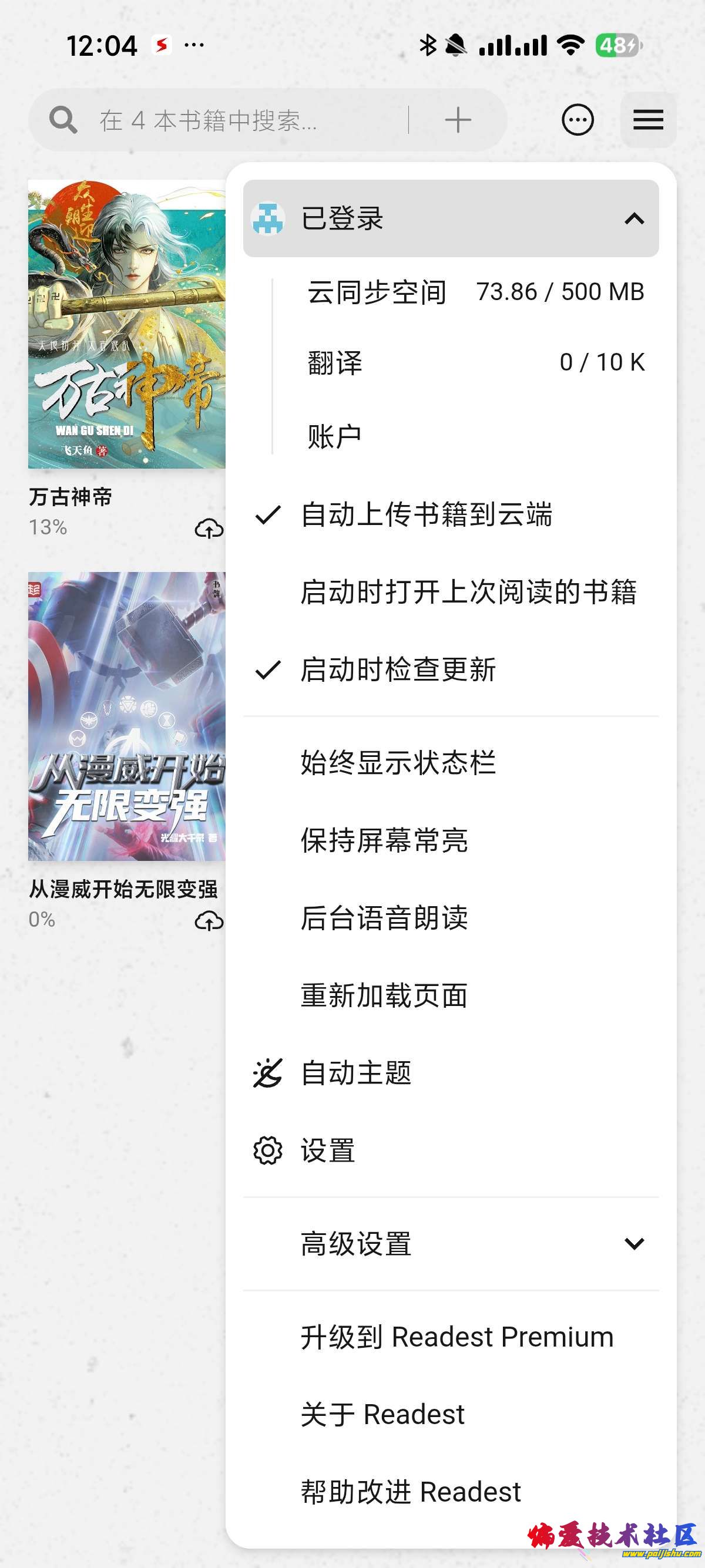Expand the 高级设置 section
705x1568 pixels.
click(451, 1244)
